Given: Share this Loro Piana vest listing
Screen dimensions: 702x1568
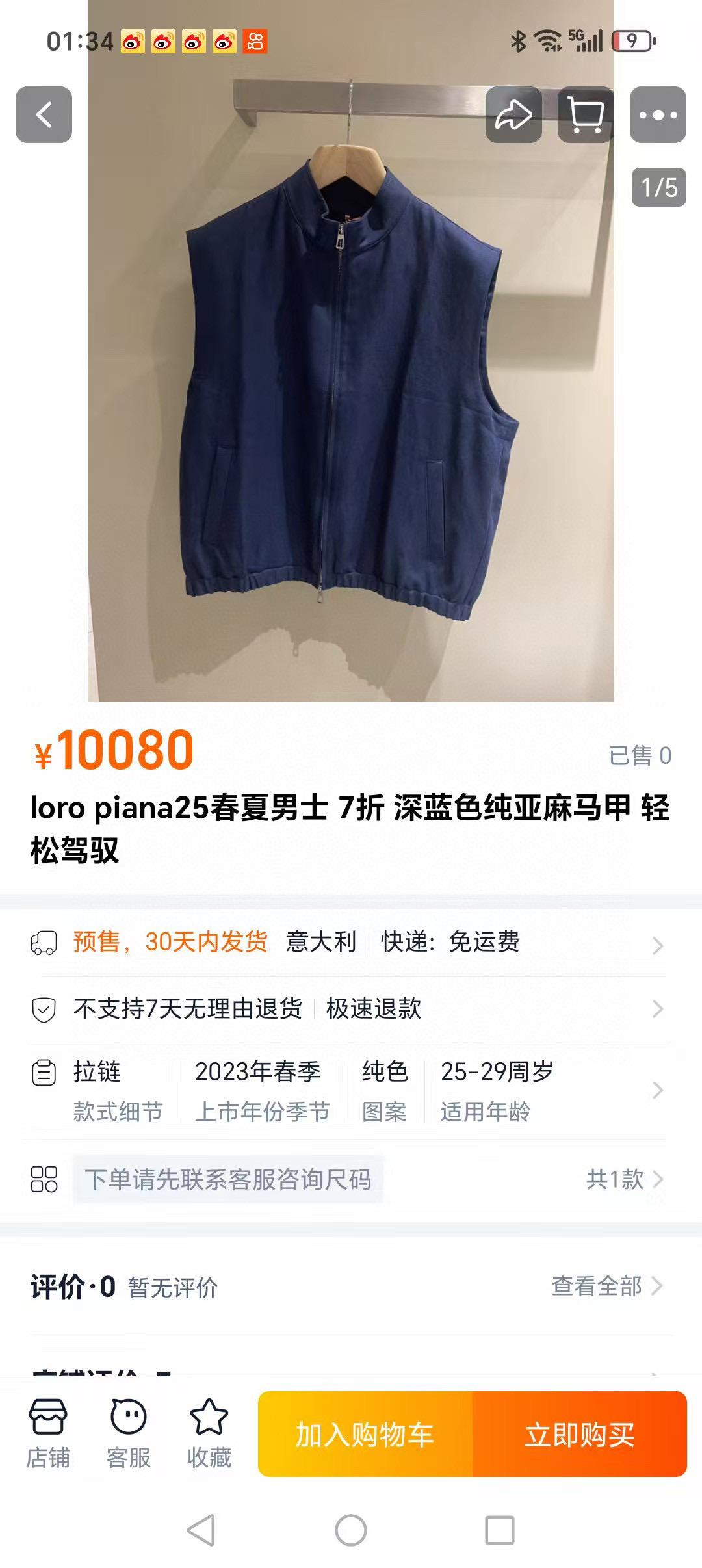Looking at the screenshot, I should click(513, 115).
